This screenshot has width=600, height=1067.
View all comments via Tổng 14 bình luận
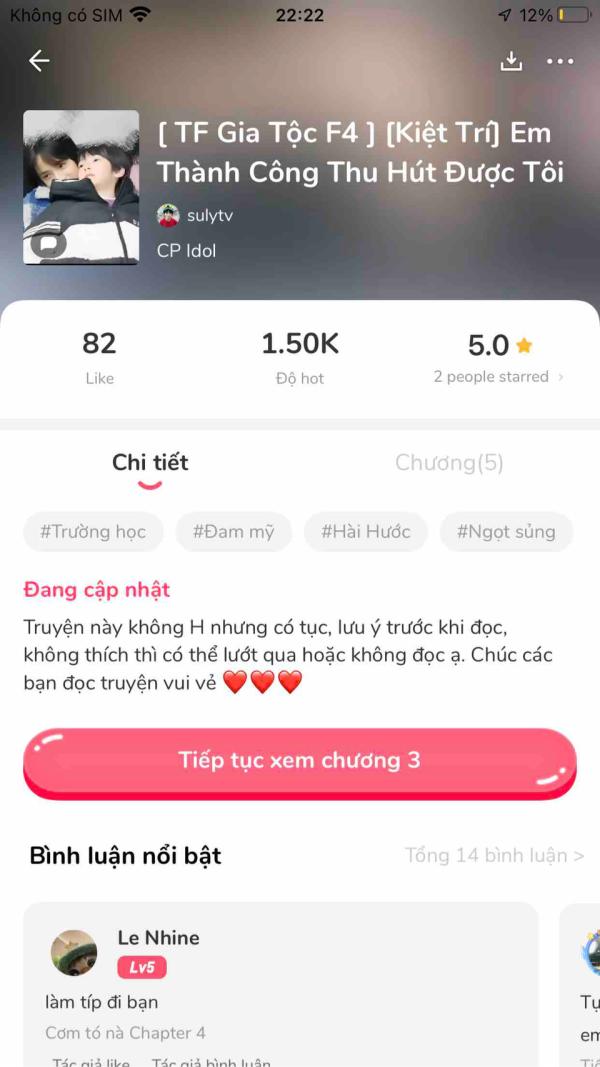point(494,856)
